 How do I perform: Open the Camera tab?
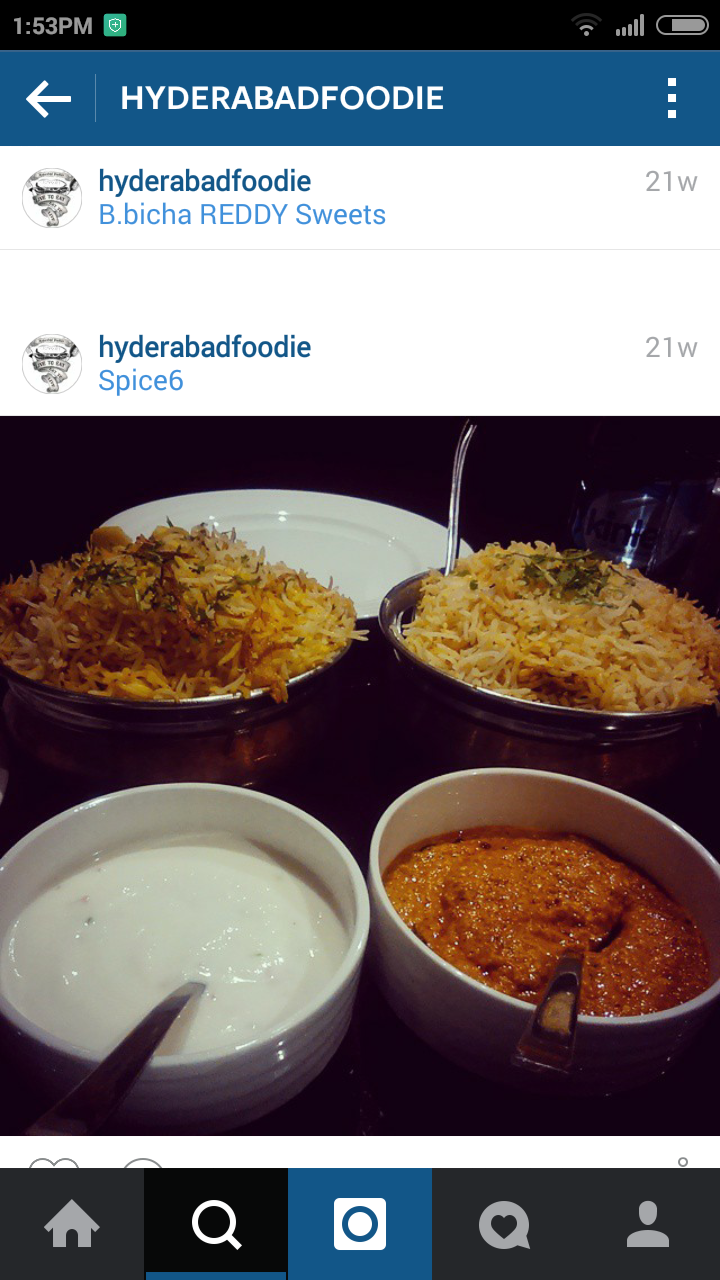point(360,1224)
